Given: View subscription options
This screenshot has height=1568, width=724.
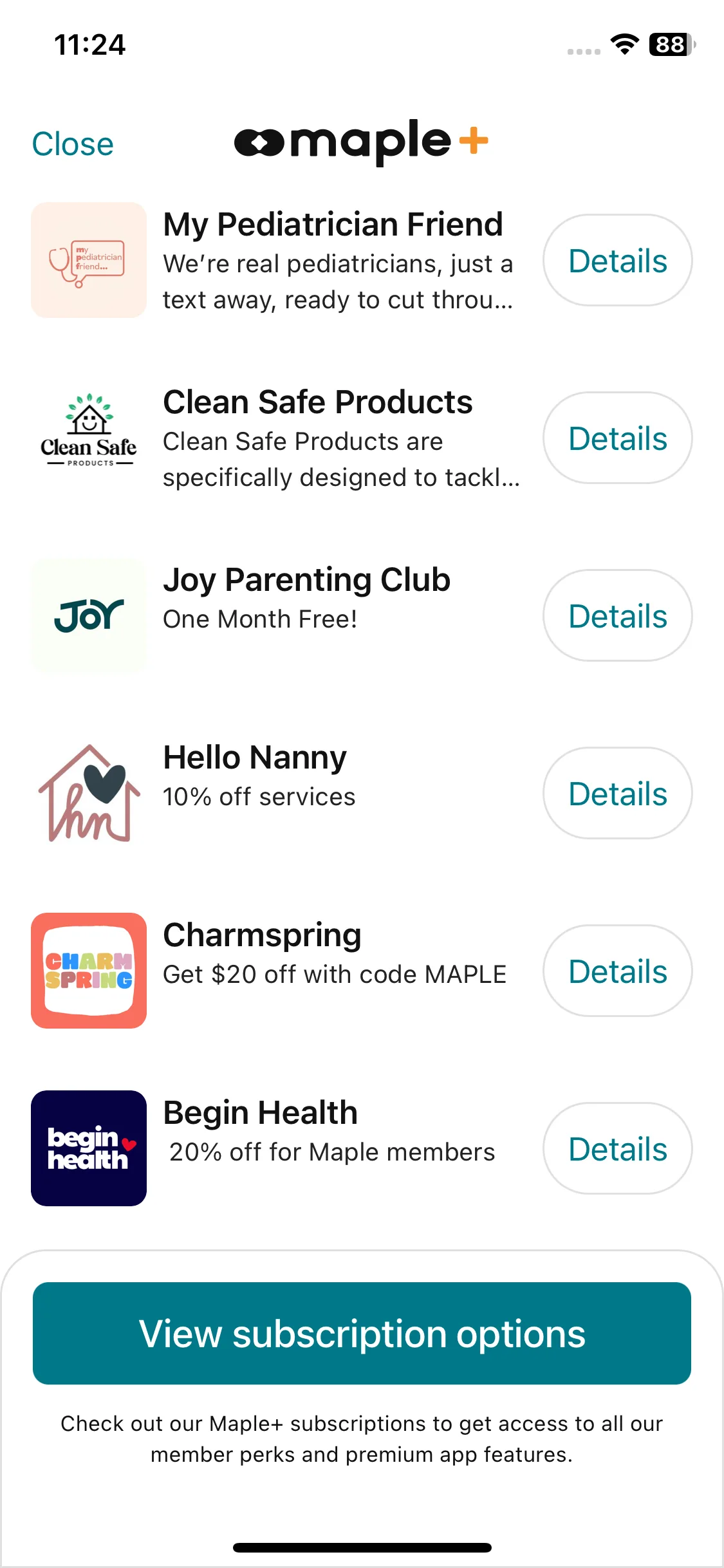Looking at the screenshot, I should click(x=362, y=1334).
